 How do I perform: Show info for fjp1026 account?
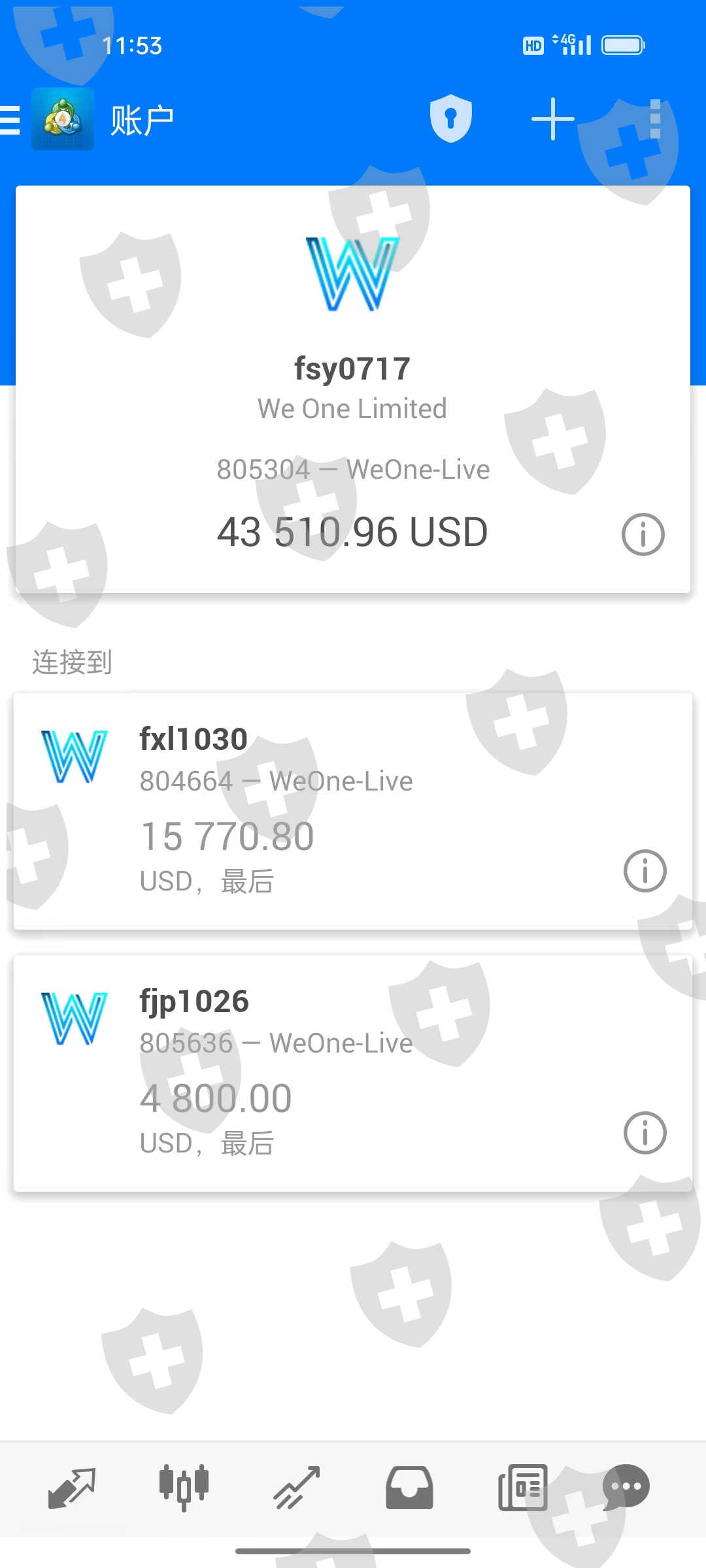[645, 1133]
